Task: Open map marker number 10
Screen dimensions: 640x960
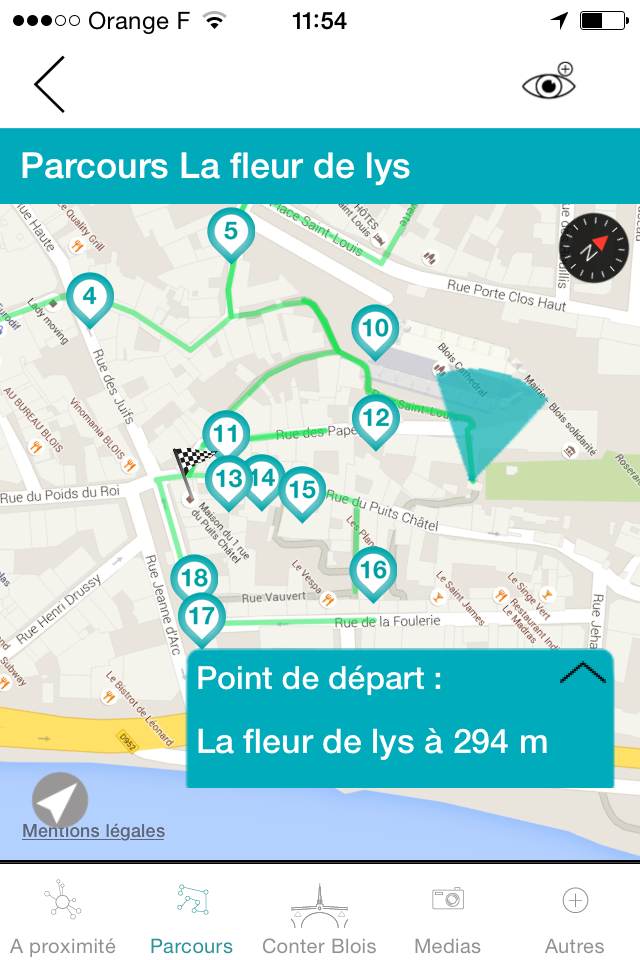Action: [375, 329]
